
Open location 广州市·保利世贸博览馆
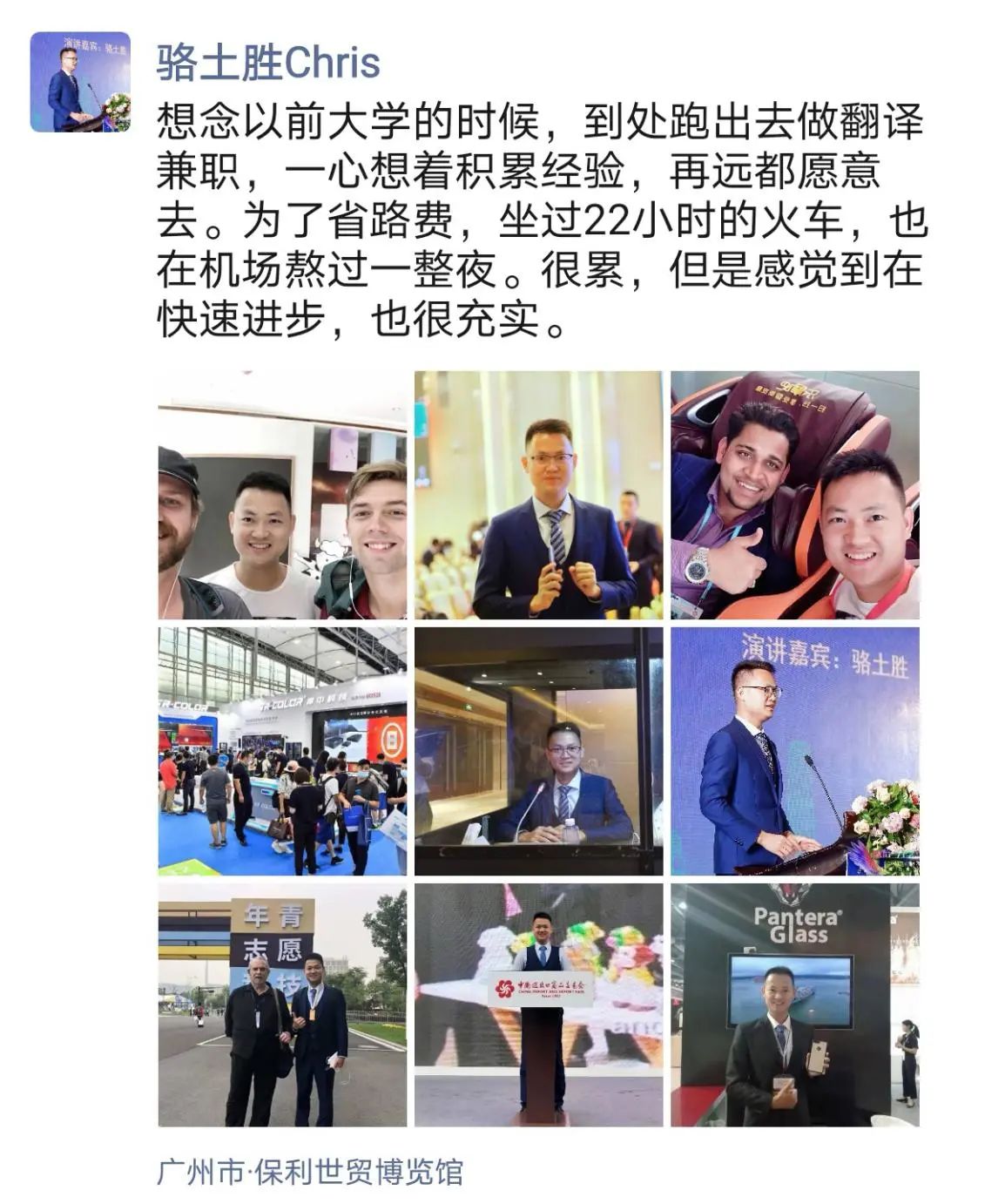pos(310,1172)
